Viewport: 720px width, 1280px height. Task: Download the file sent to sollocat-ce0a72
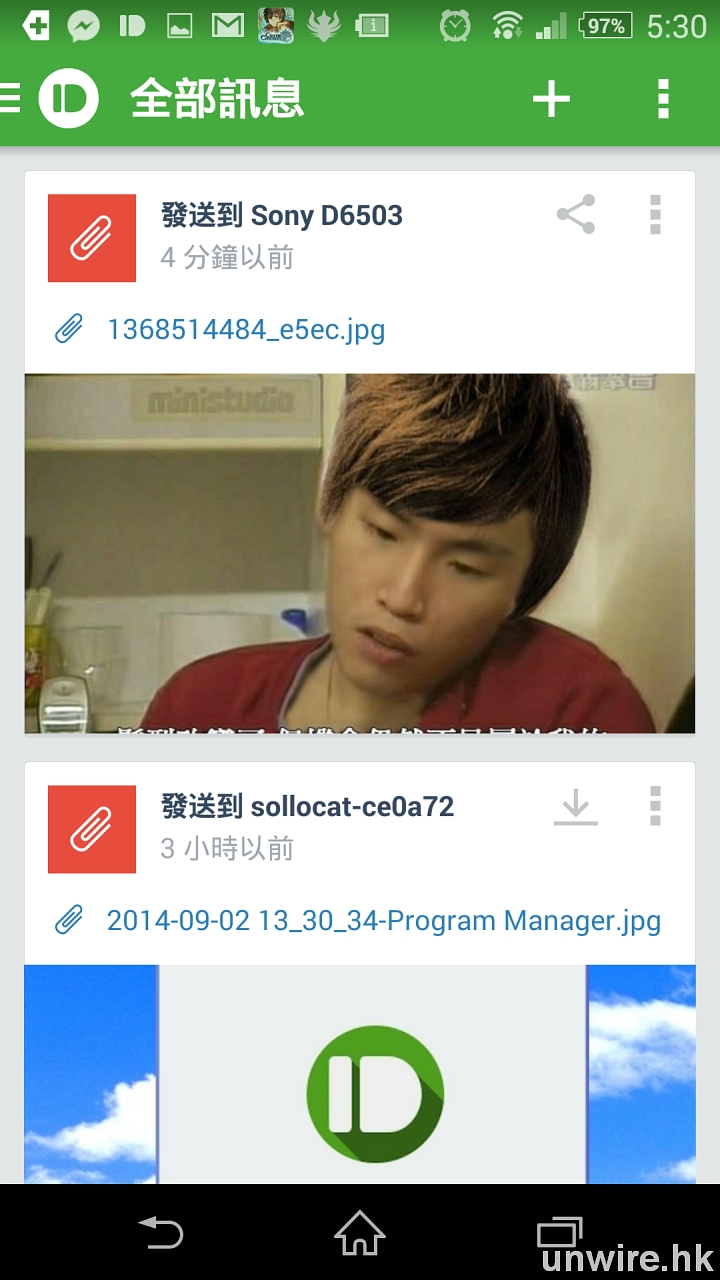point(576,806)
